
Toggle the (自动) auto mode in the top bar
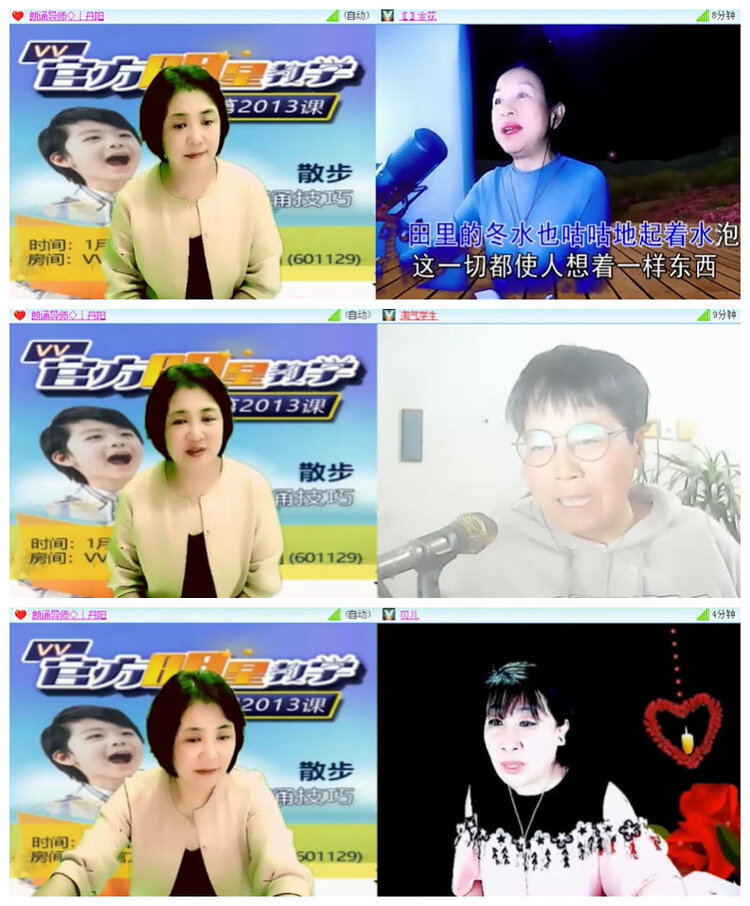tap(356, 15)
